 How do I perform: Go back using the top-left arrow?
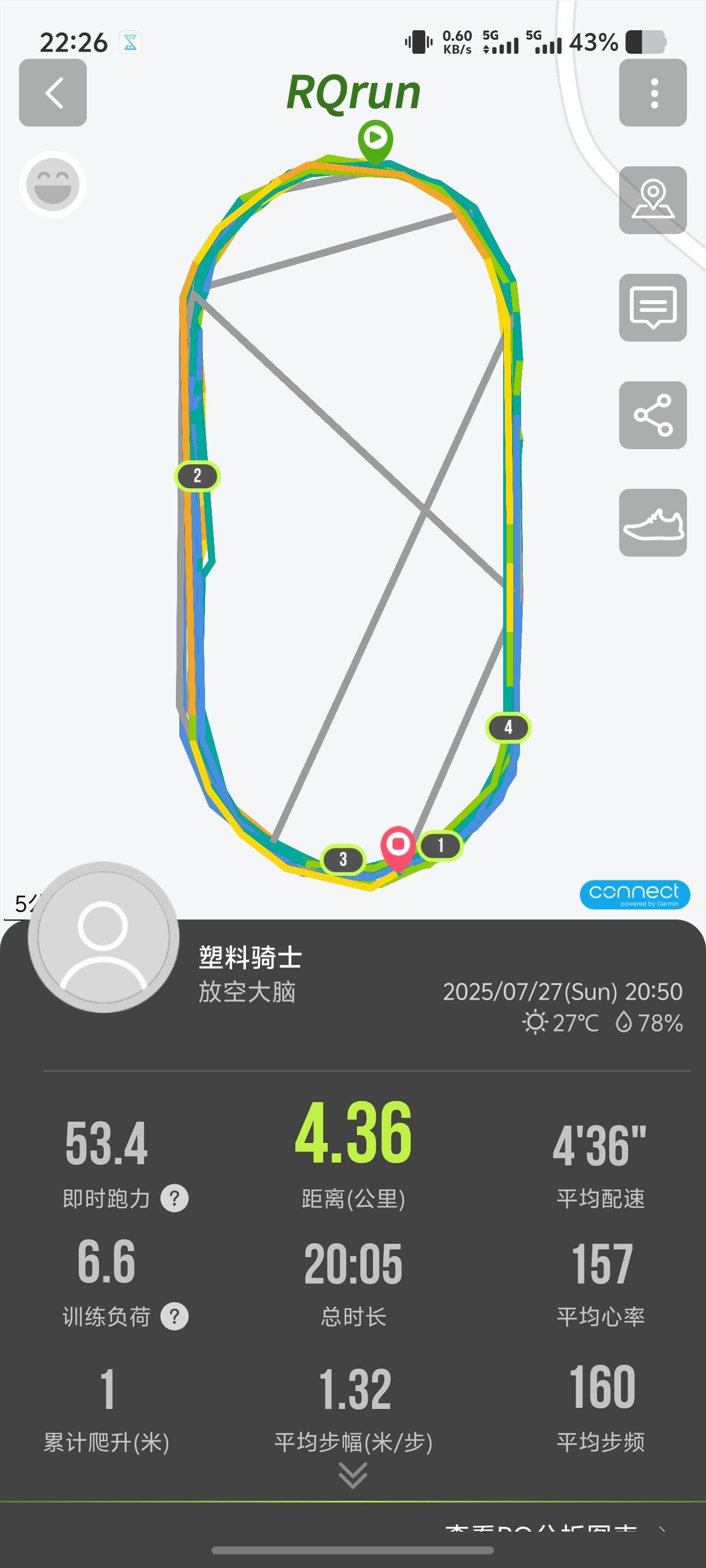53,92
